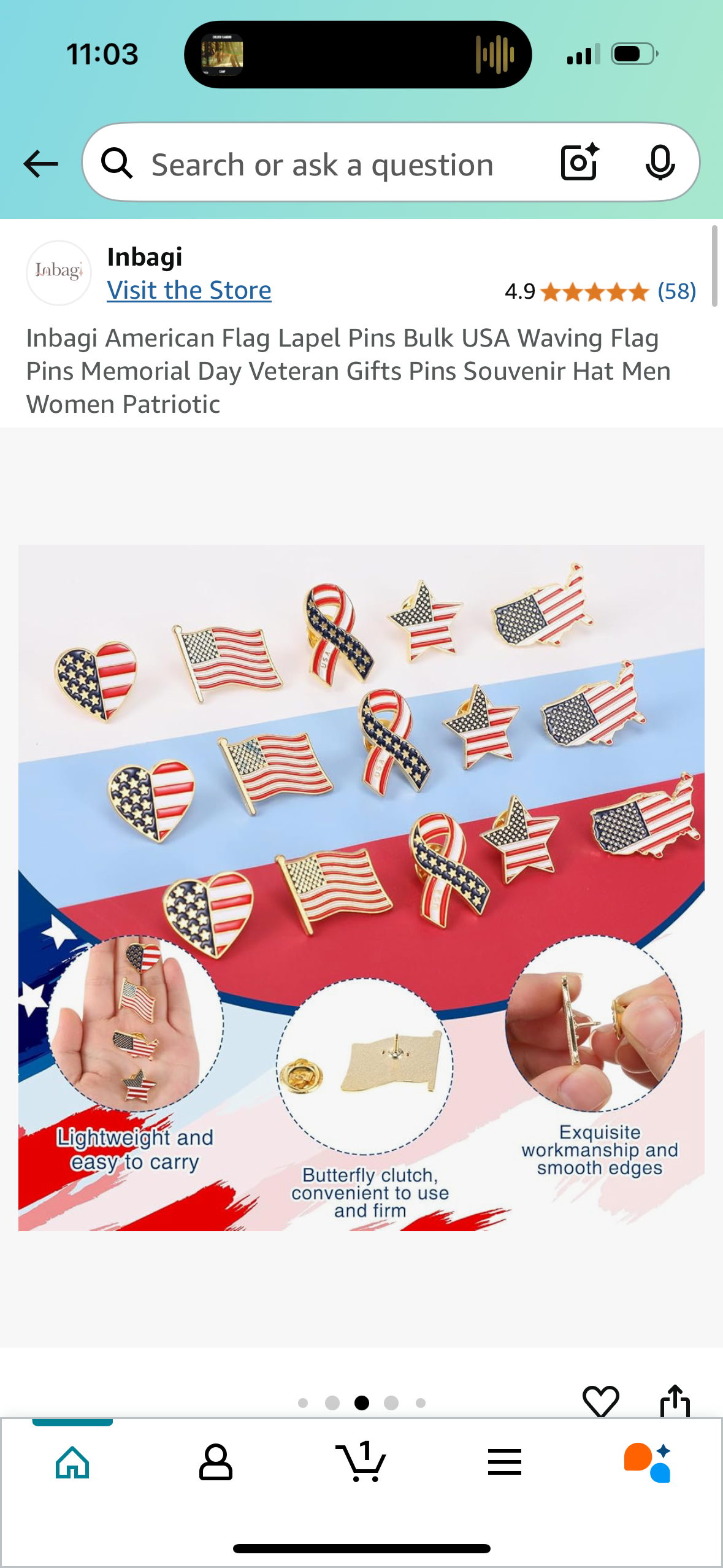
Task: Go back with the arrow icon
Action: (40, 164)
